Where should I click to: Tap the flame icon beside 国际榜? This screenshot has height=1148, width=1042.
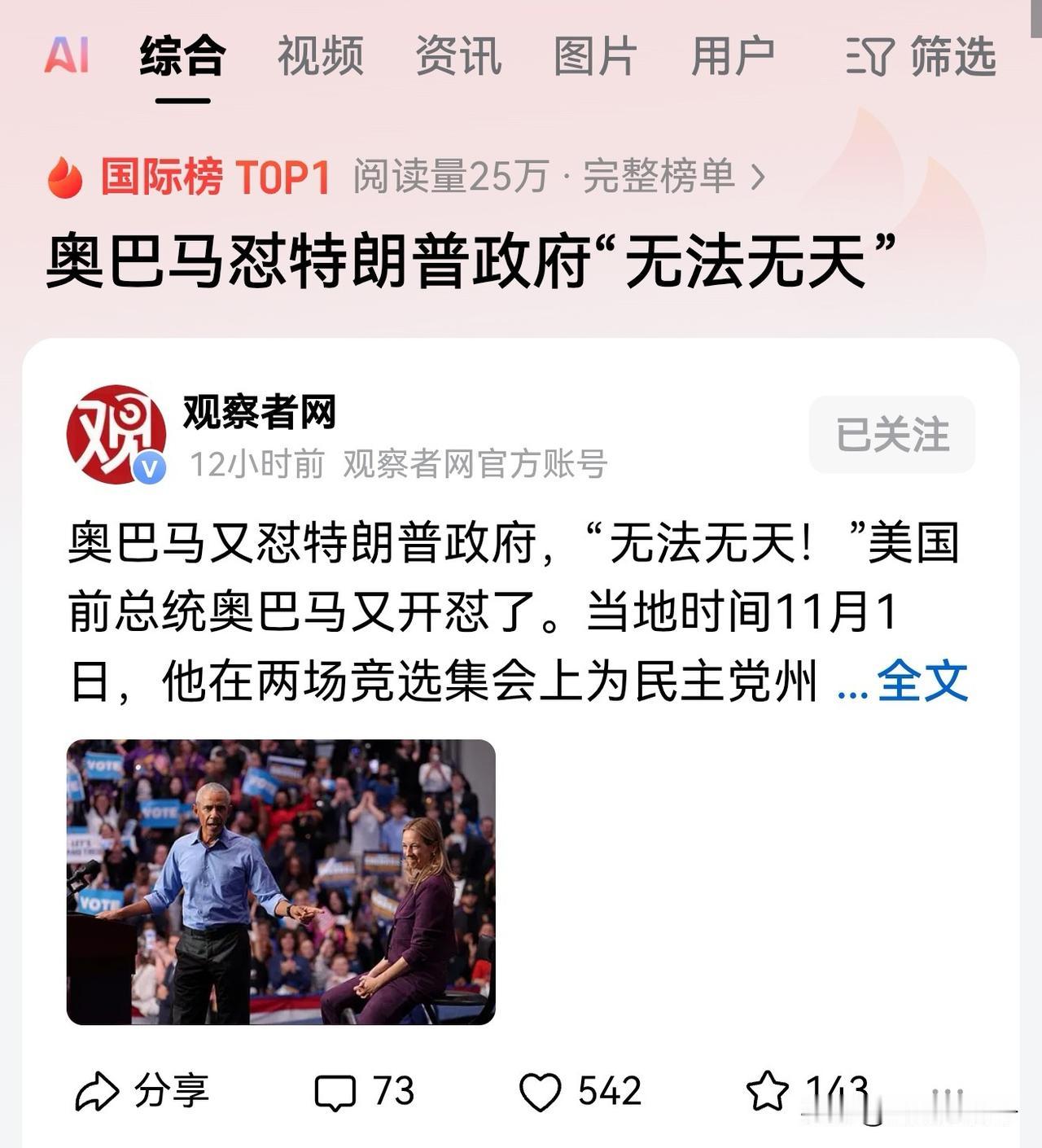click(67, 176)
